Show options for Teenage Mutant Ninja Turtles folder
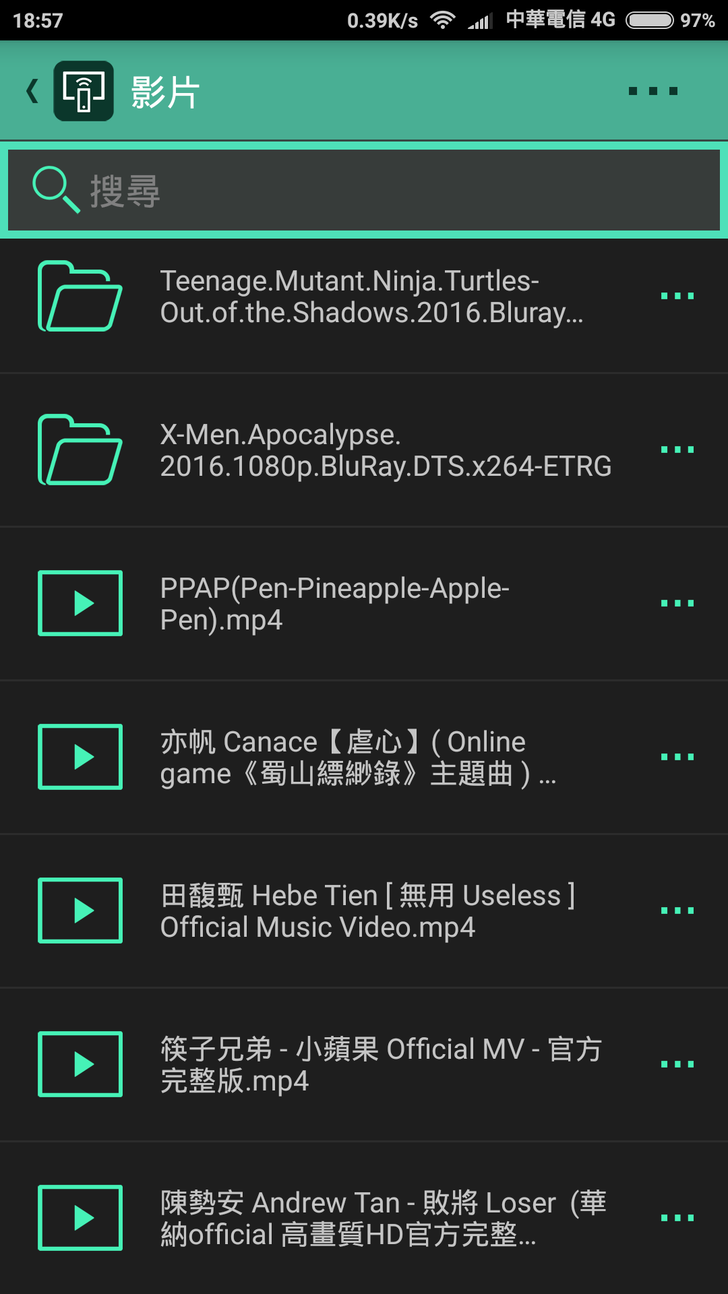This screenshot has width=728, height=1294. pyautogui.click(x=677, y=296)
